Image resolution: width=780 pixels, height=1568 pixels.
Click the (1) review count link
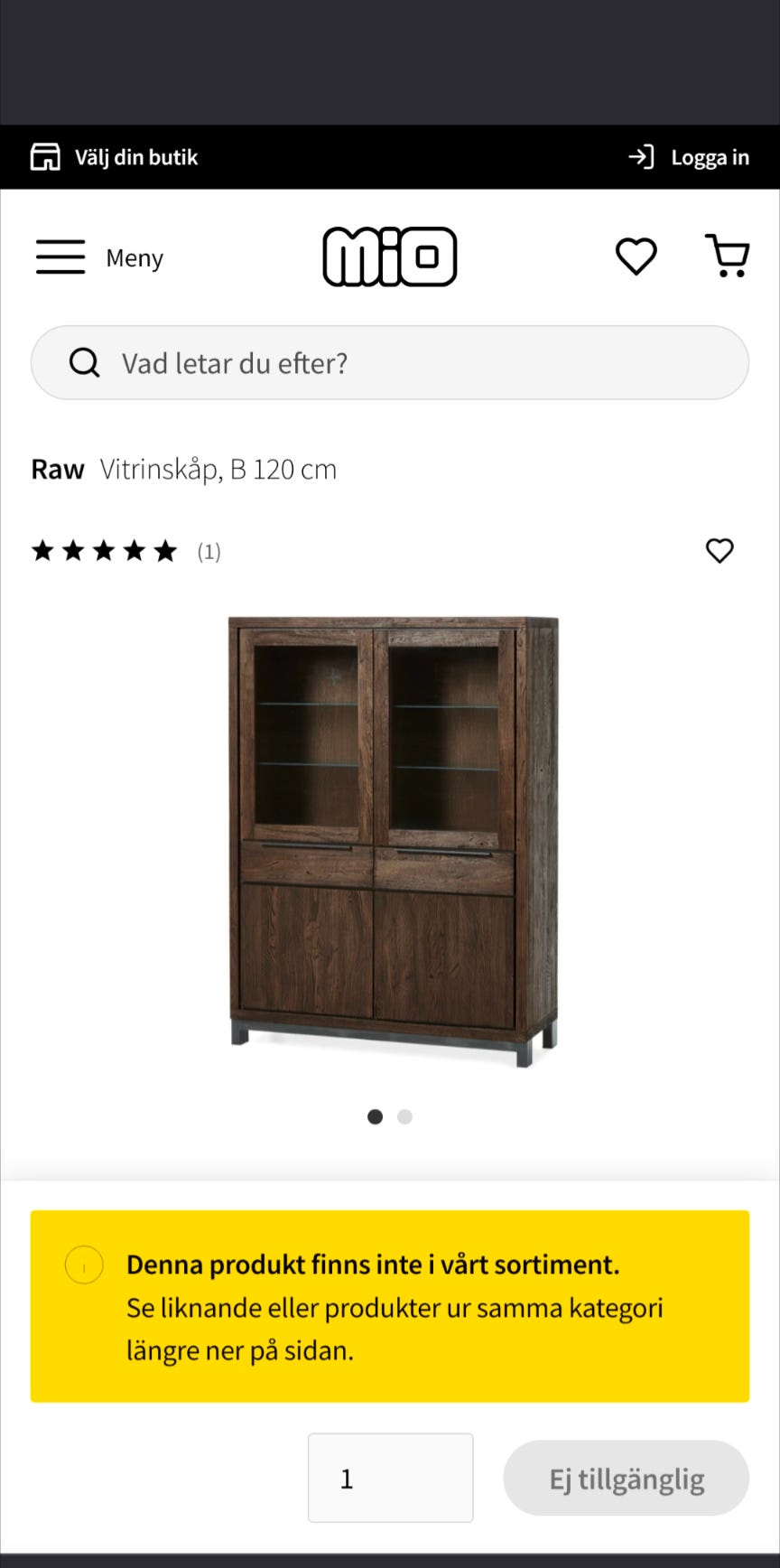tap(208, 551)
